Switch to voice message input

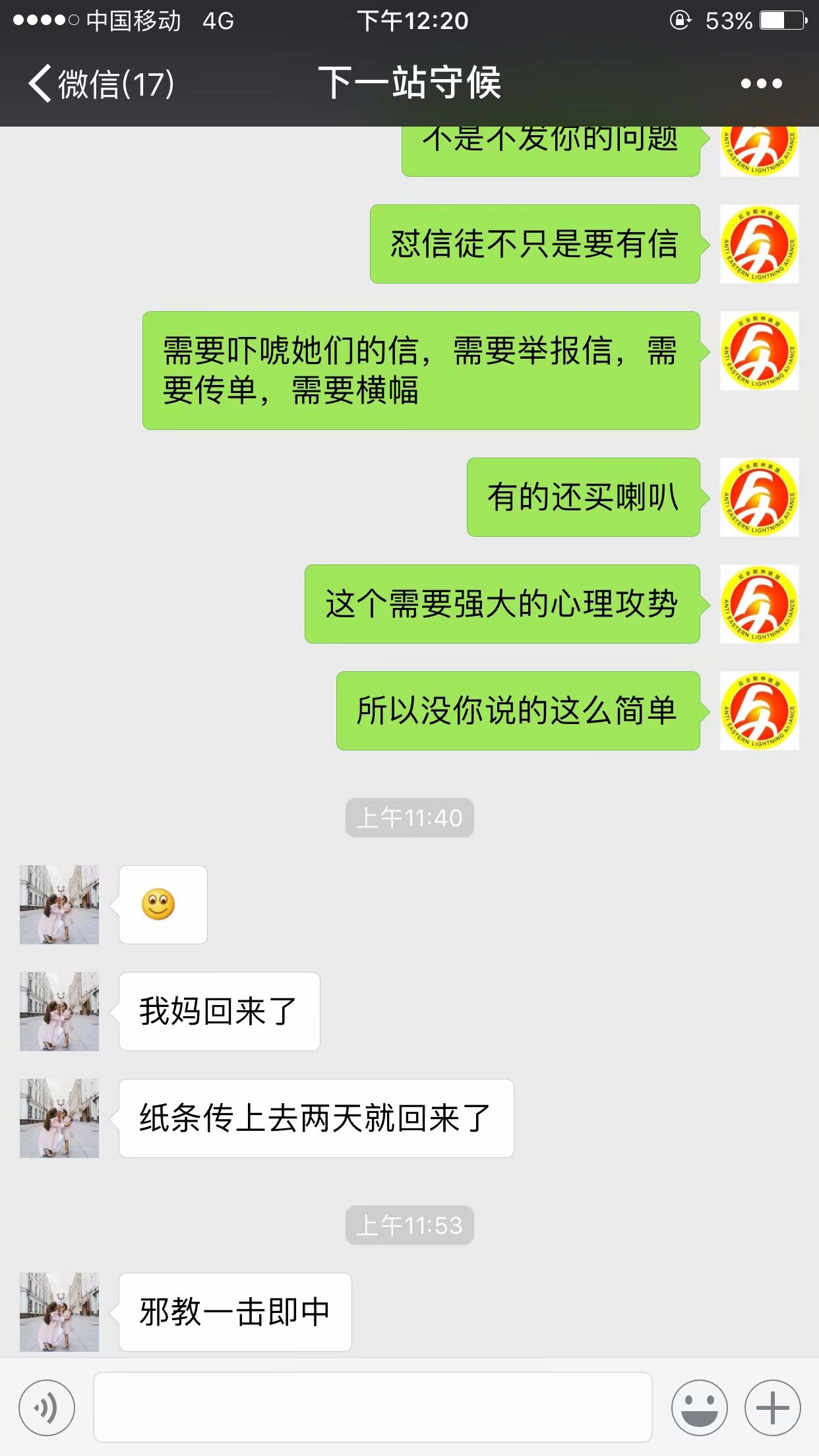click(x=47, y=1408)
